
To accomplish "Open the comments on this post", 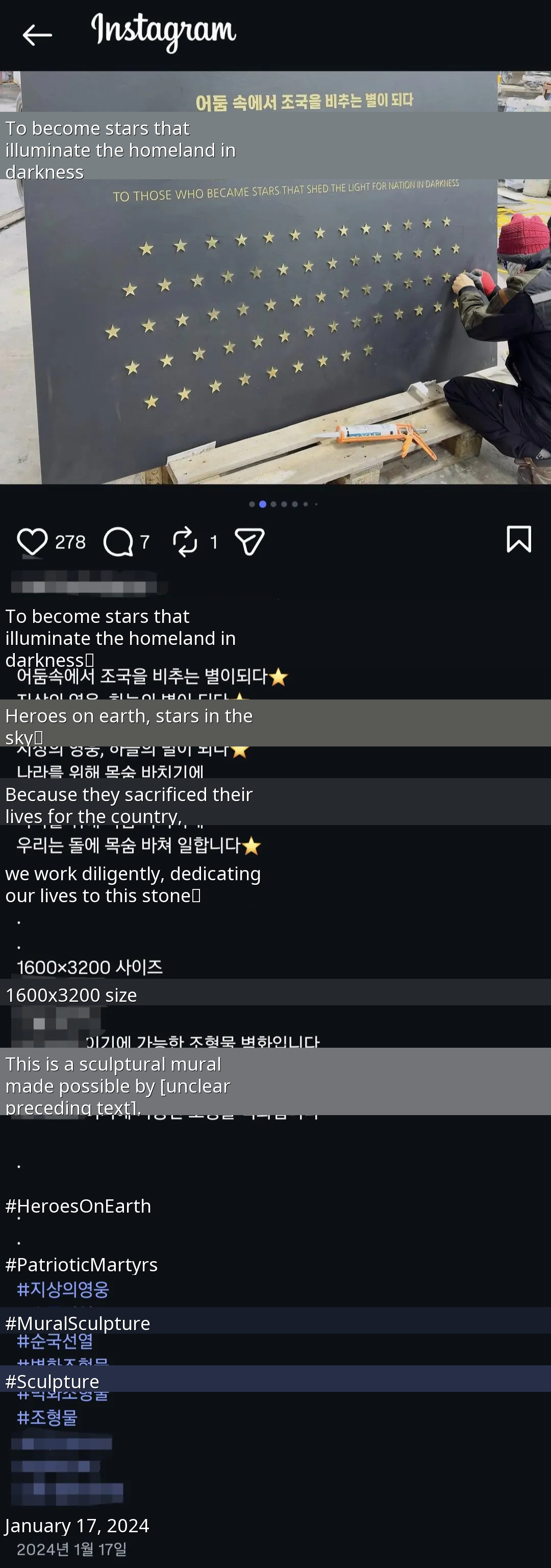I will coord(118,541).
